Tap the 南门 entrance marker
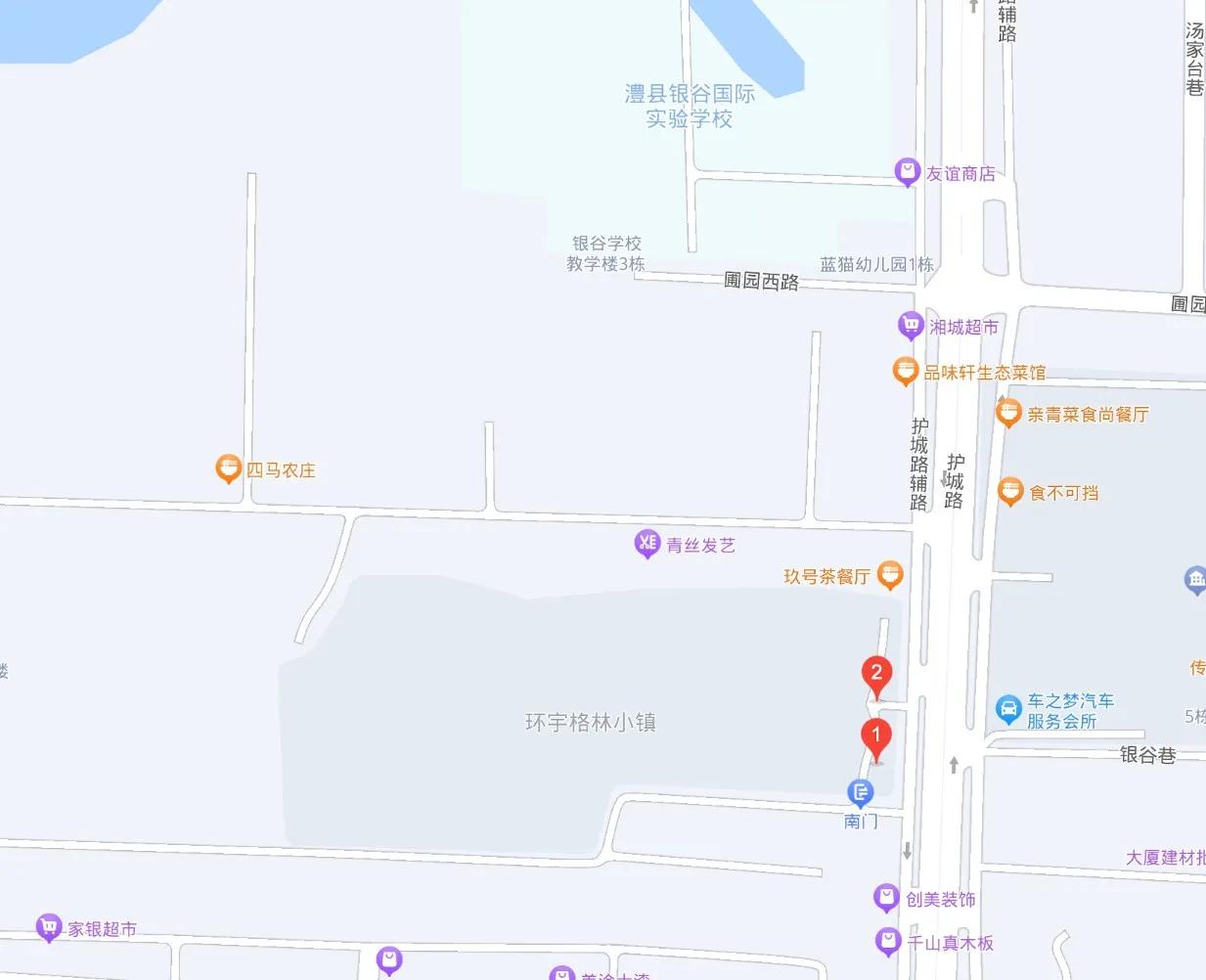The width and height of the screenshot is (1206, 980). [861, 792]
